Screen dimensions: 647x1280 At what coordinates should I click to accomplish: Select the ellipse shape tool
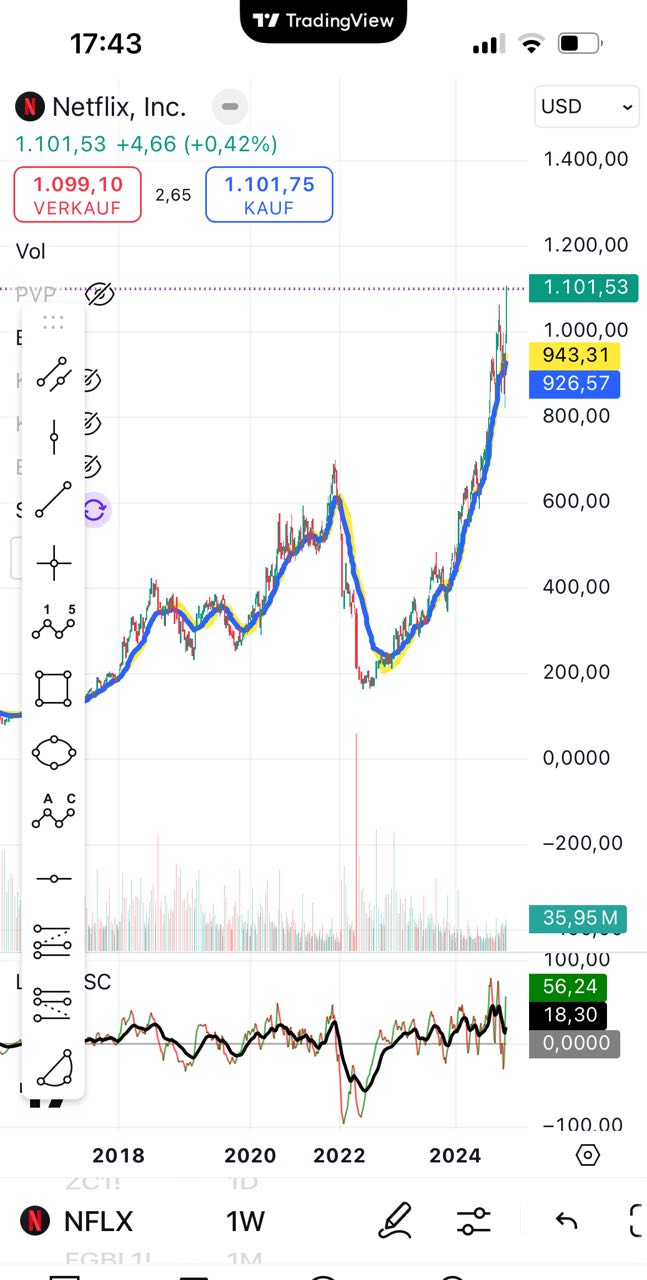(54, 752)
